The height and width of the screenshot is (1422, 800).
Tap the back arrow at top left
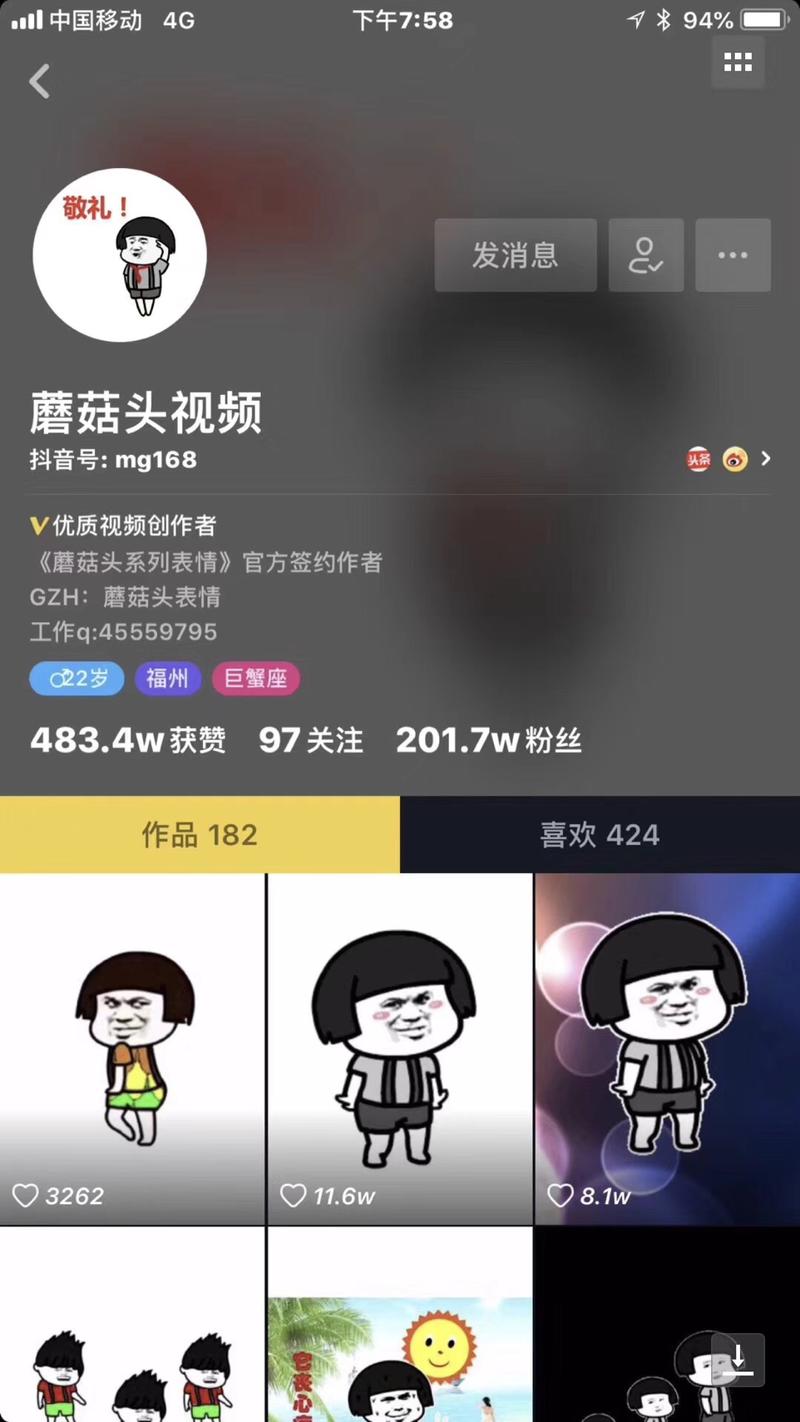click(40, 82)
